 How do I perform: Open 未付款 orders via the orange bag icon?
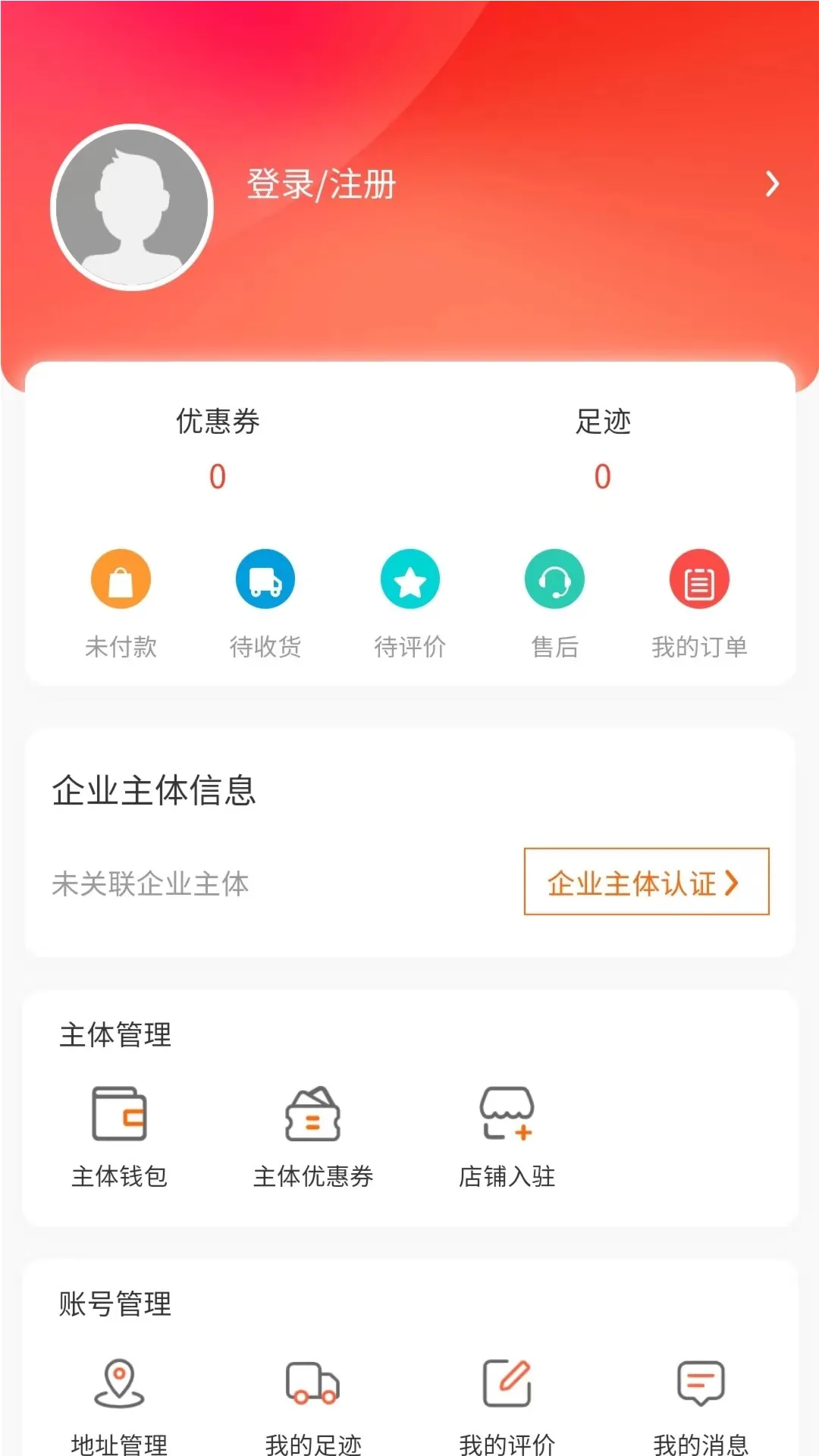(122, 579)
